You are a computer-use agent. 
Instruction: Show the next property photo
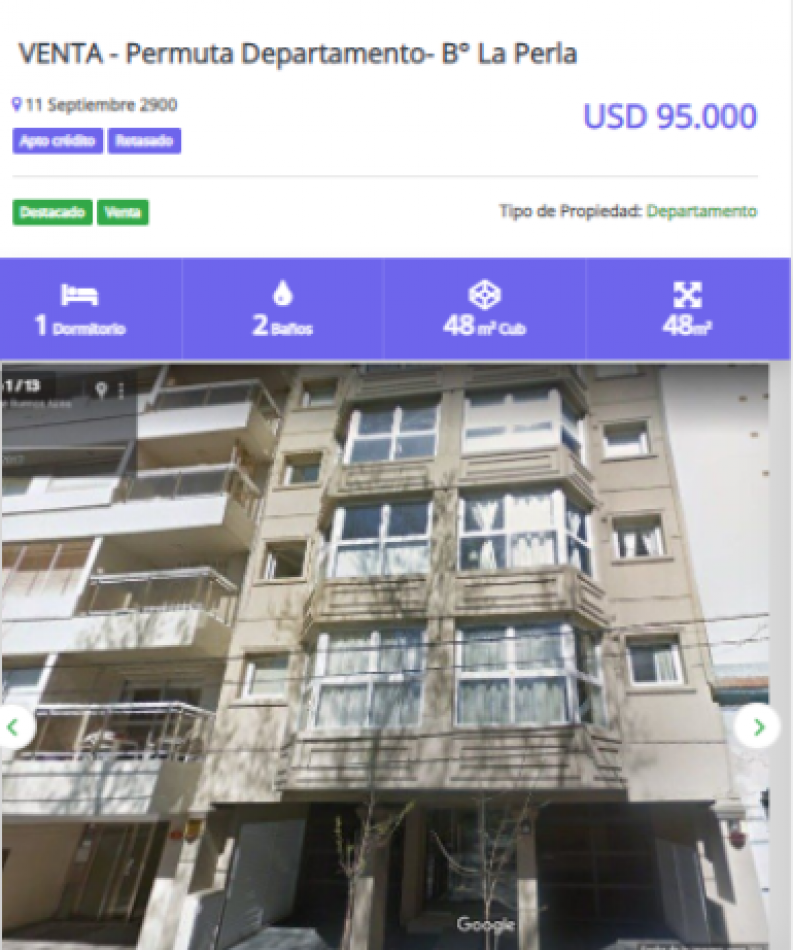coord(757,726)
